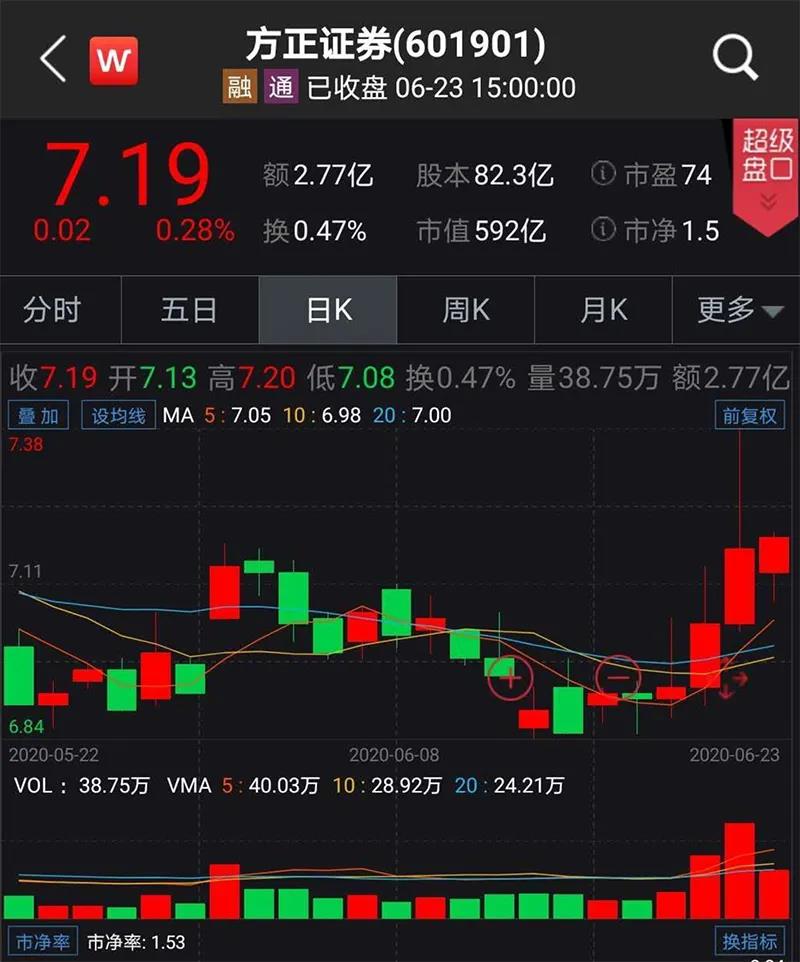Screen dimensions: 800x962
Task: Tap the red W badge icon
Action: coord(114,61)
